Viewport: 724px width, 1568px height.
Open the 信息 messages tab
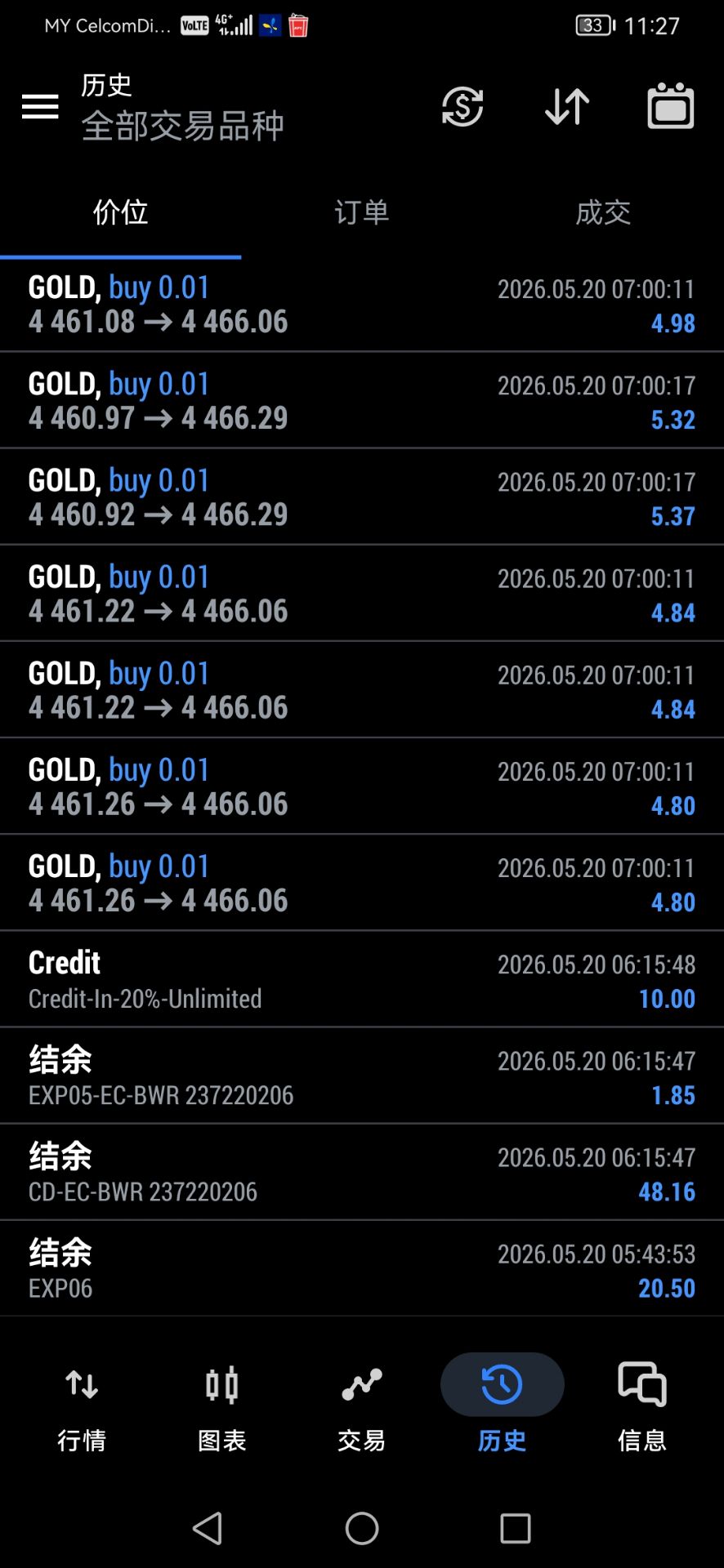point(642,1409)
